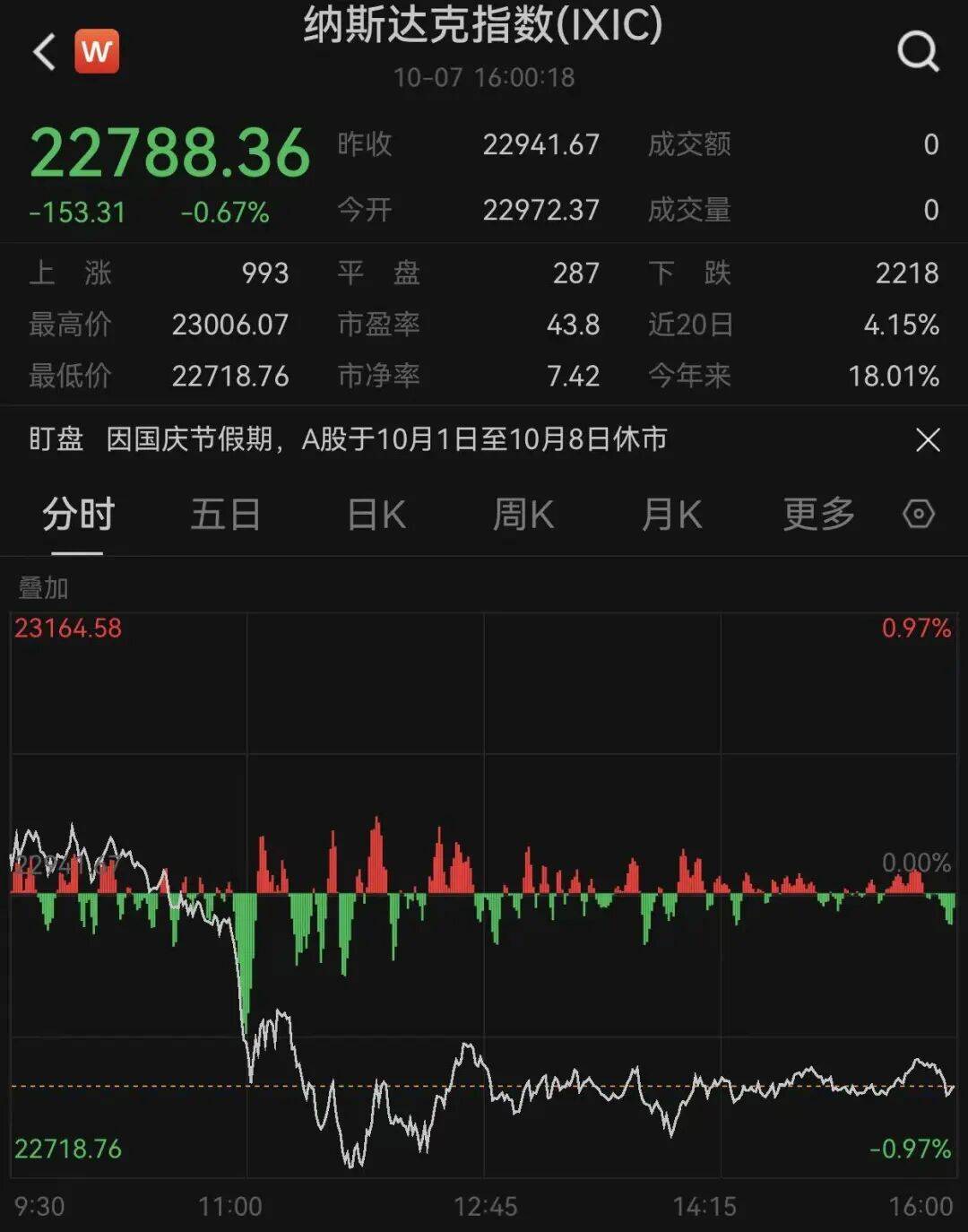Open the Wind app logo icon
Viewport: 968px width, 1232px height.
click(x=97, y=51)
